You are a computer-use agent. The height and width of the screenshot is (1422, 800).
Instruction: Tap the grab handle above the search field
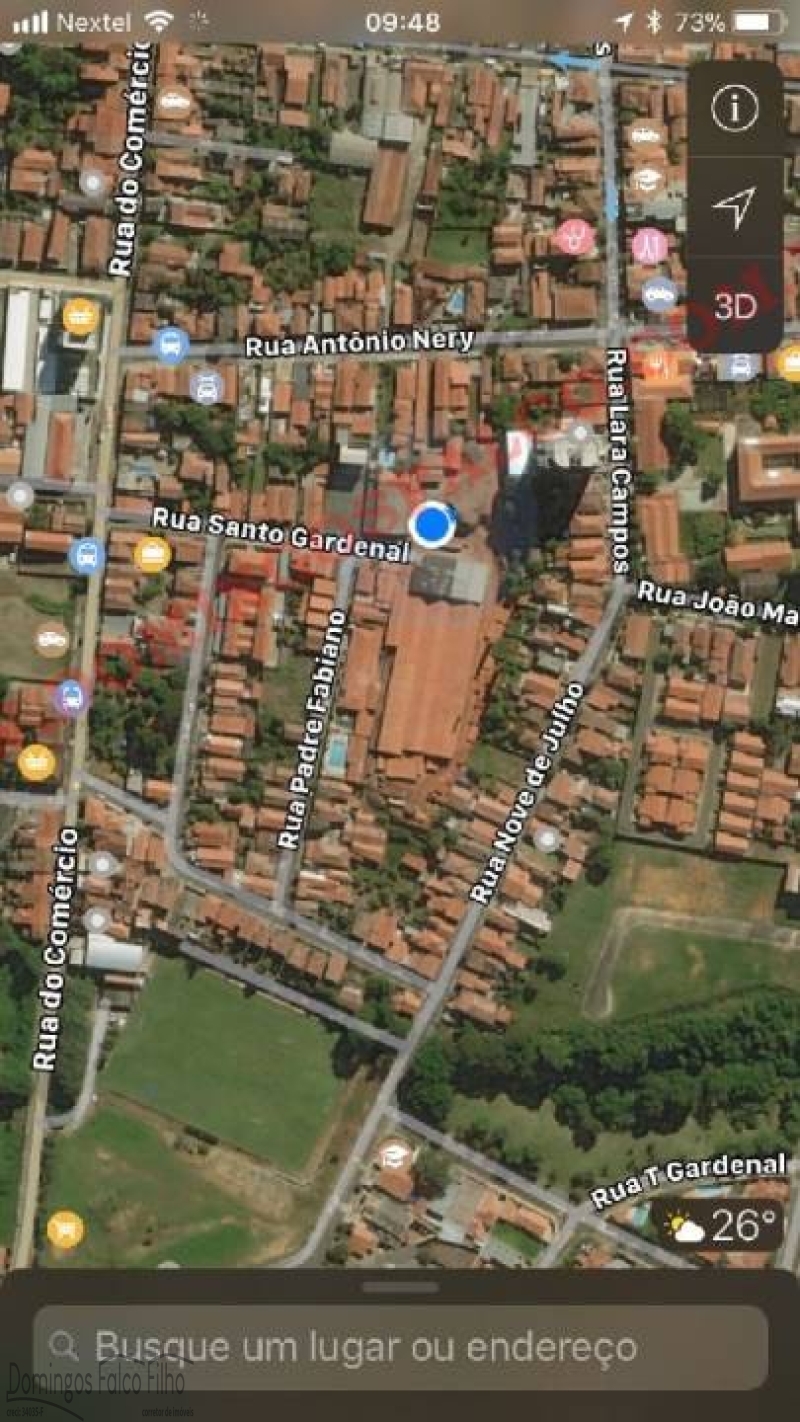(x=400, y=1287)
